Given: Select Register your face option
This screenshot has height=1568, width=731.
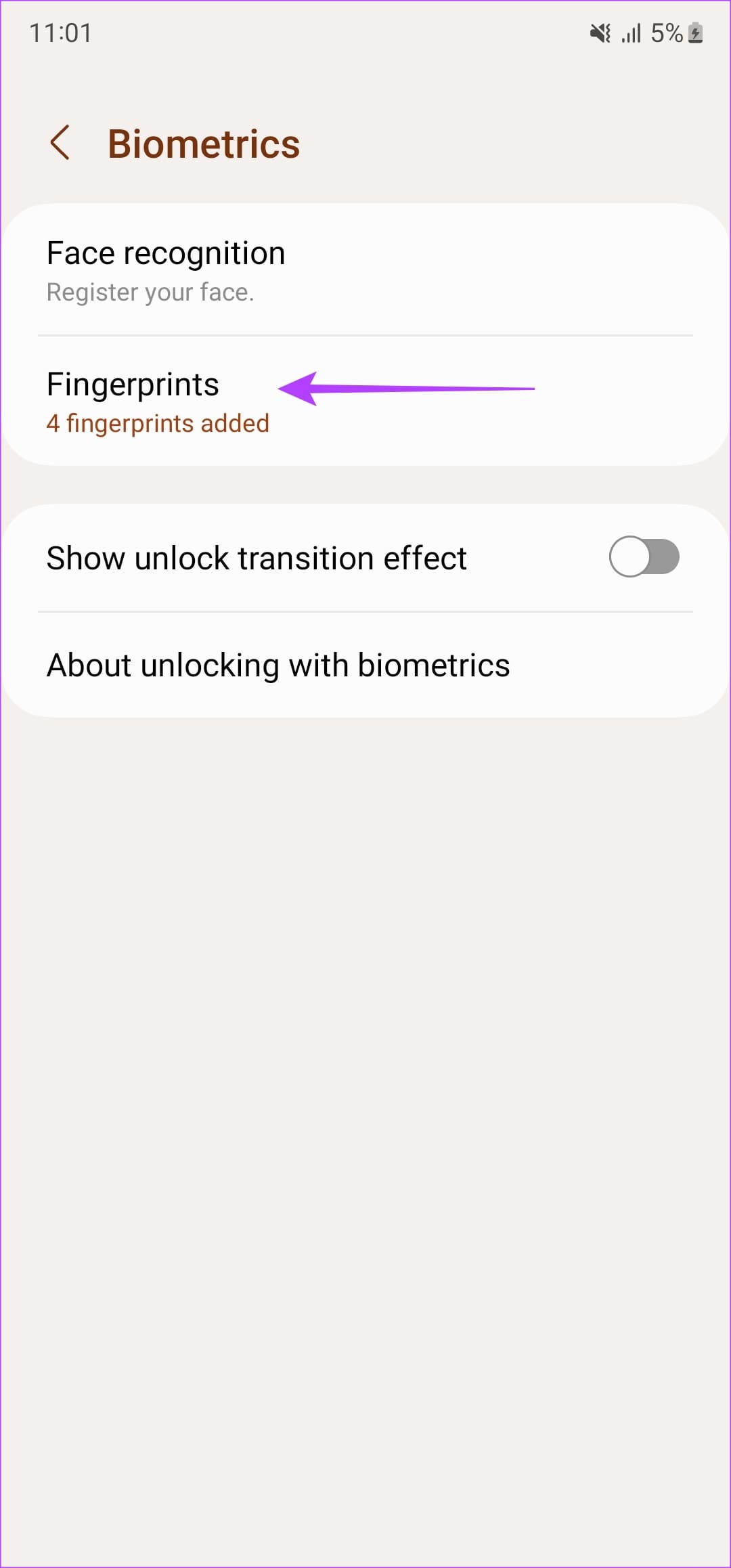Looking at the screenshot, I should (x=150, y=292).
